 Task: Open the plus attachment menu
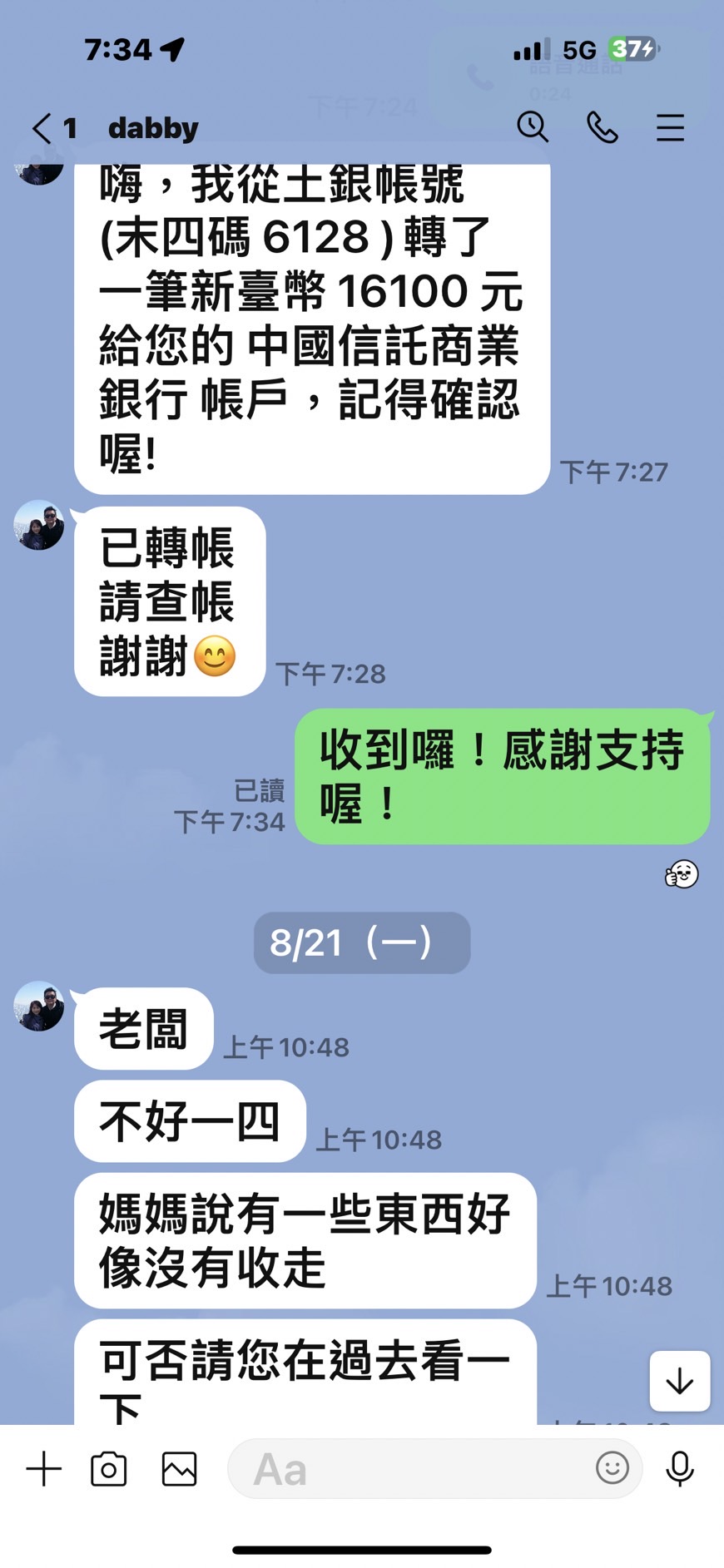tap(44, 1468)
